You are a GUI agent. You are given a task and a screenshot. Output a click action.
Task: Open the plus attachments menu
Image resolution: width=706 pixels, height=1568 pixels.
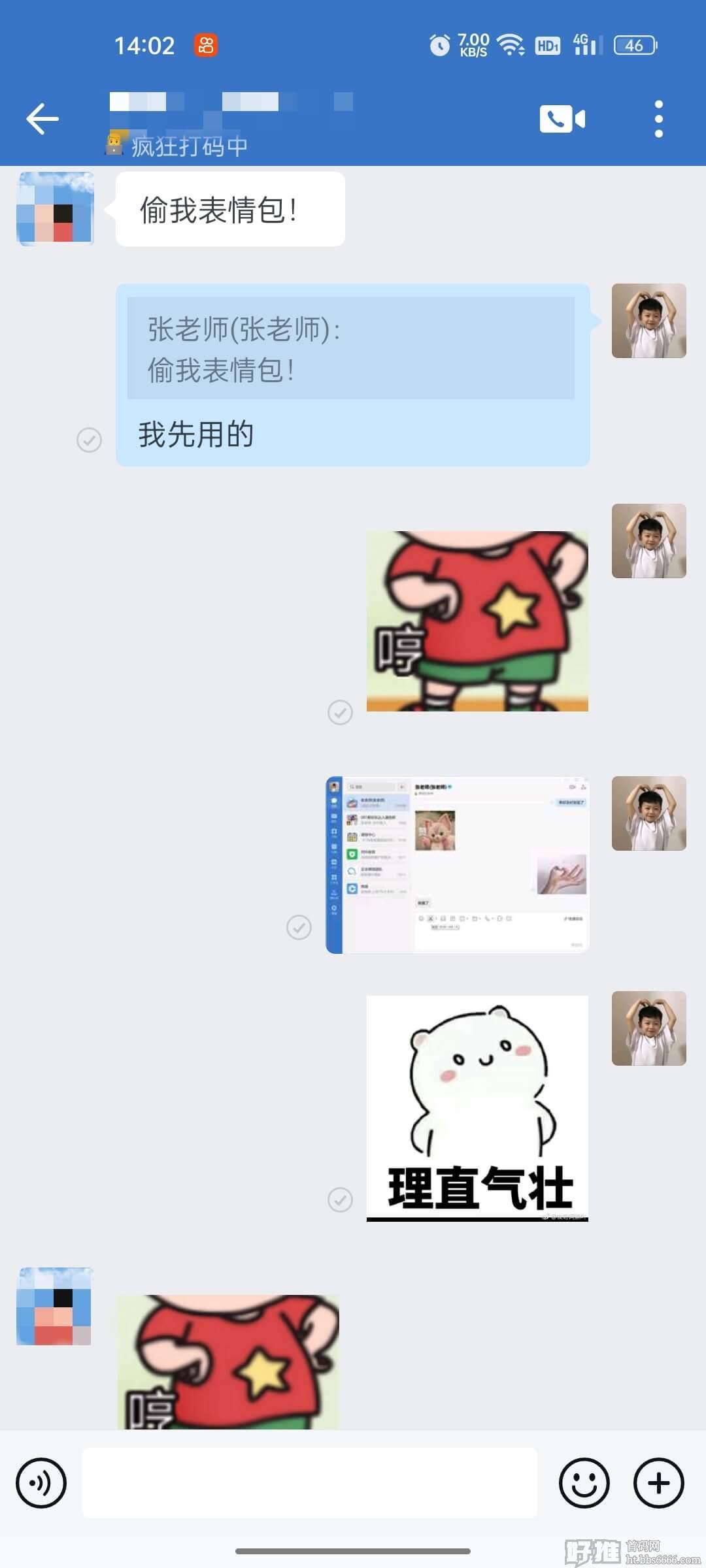(658, 1483)
